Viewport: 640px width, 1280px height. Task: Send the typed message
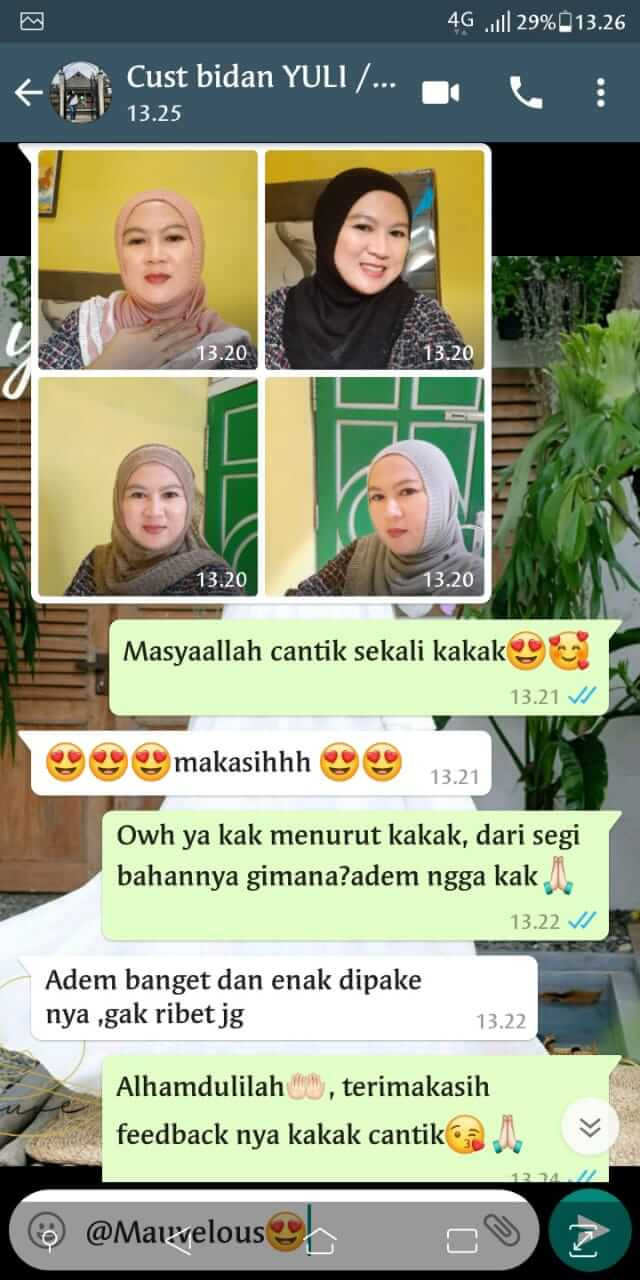(x=589, y=1229)
